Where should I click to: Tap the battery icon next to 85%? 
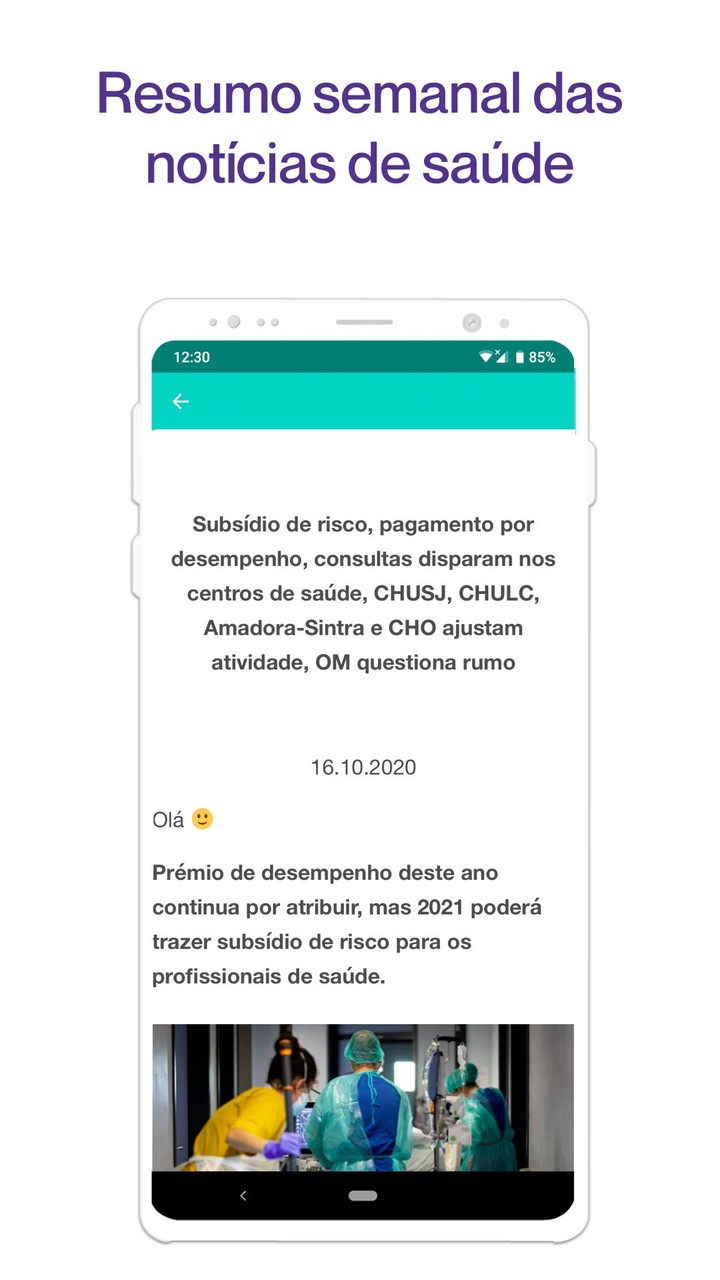pos(520,356)
